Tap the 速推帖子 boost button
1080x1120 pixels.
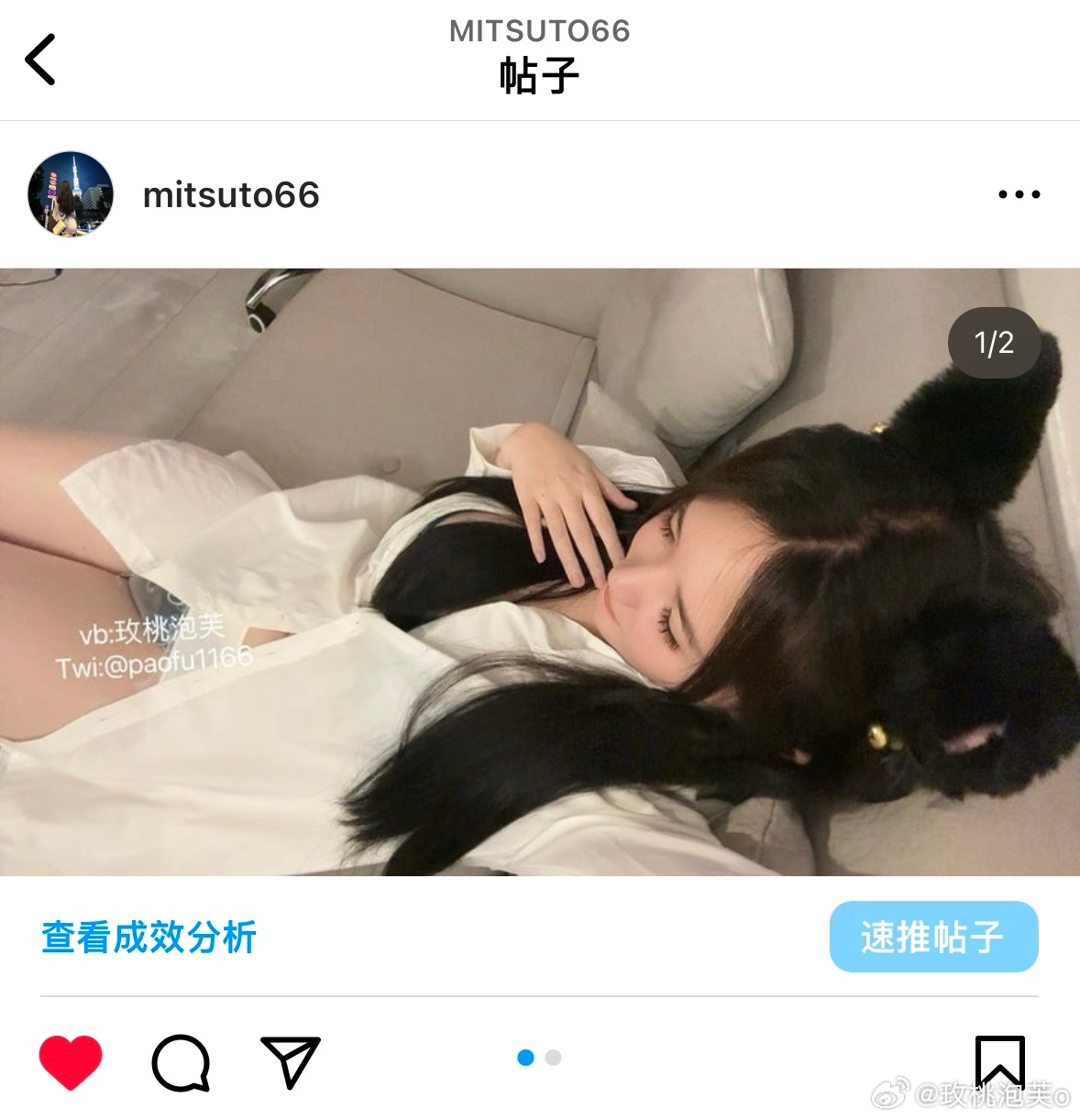click(933, 937)
